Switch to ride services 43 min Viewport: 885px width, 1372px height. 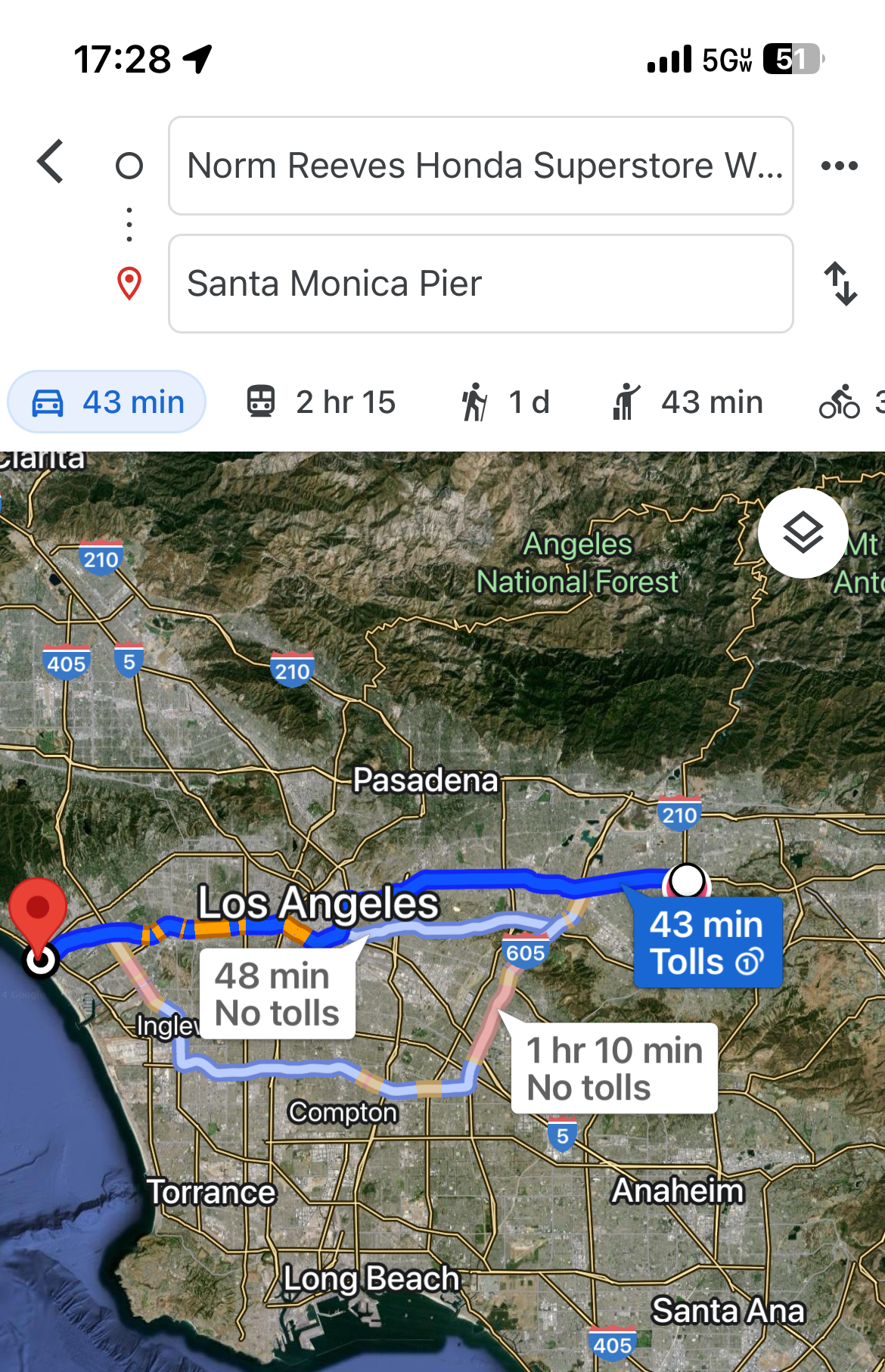tap(688, 402)
